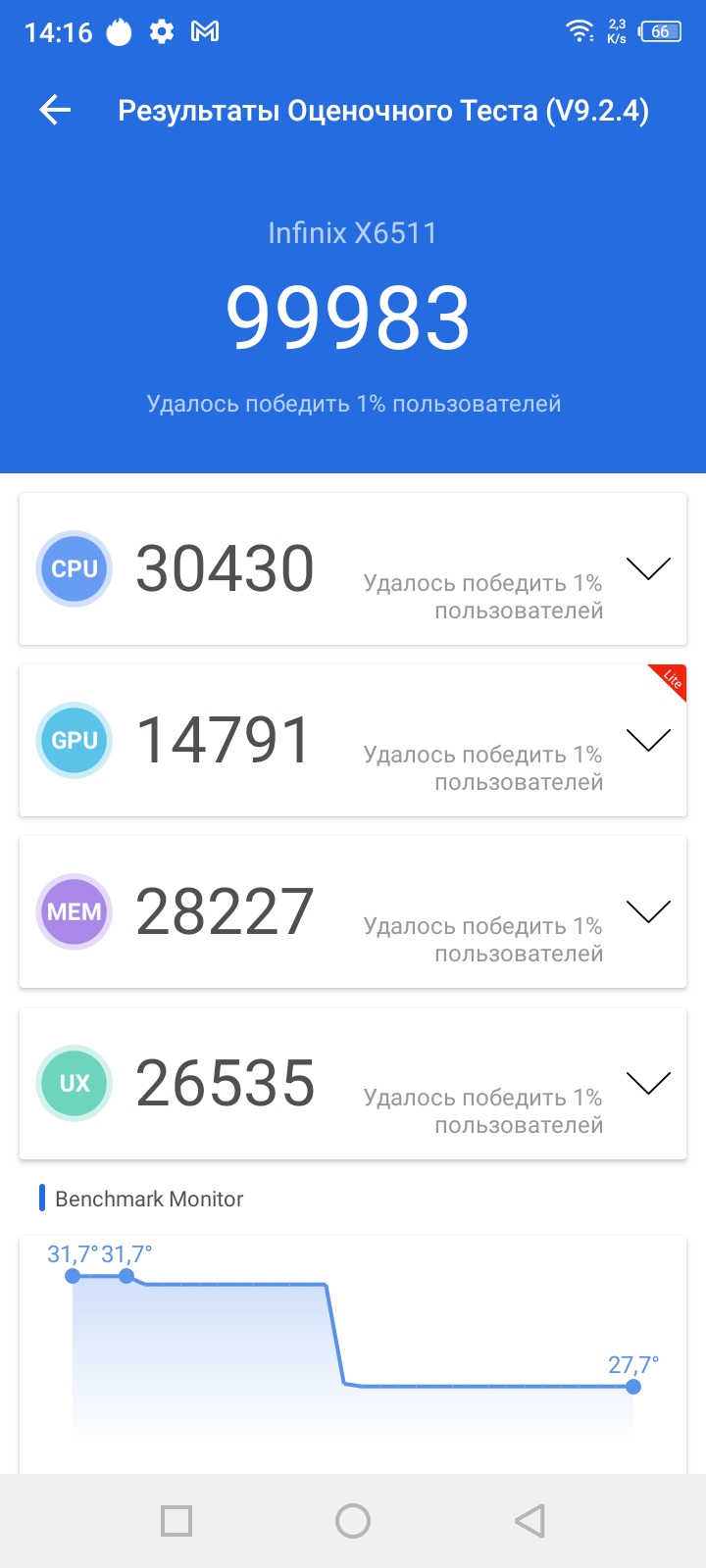This screenshot has height=1568, width=706.
Task: Expand the UX score details
Action: pyautogui.click(x=648, y=1083)
